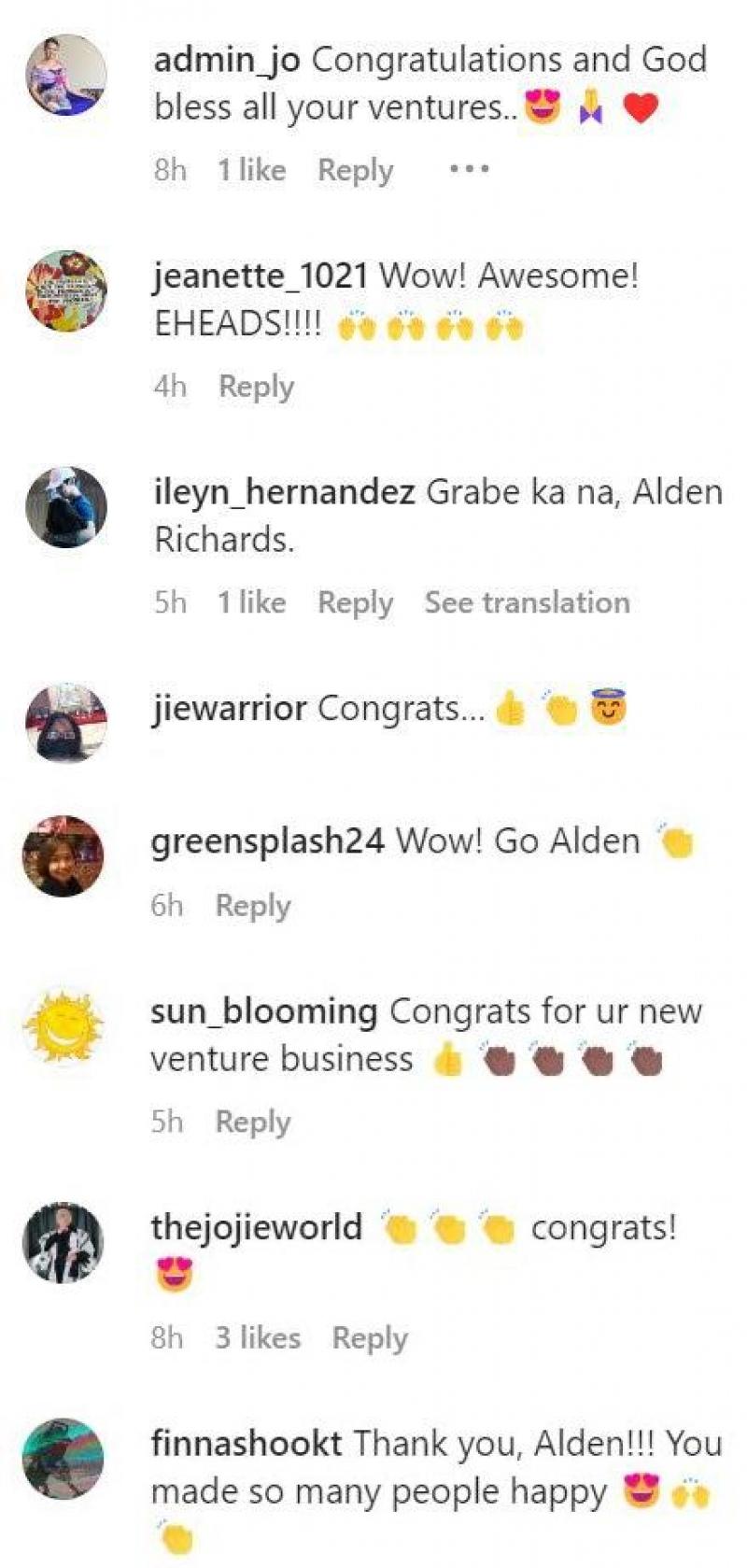
Task: Open ileyn_hernandez's profile avatar
Action: tap(65, 506)
